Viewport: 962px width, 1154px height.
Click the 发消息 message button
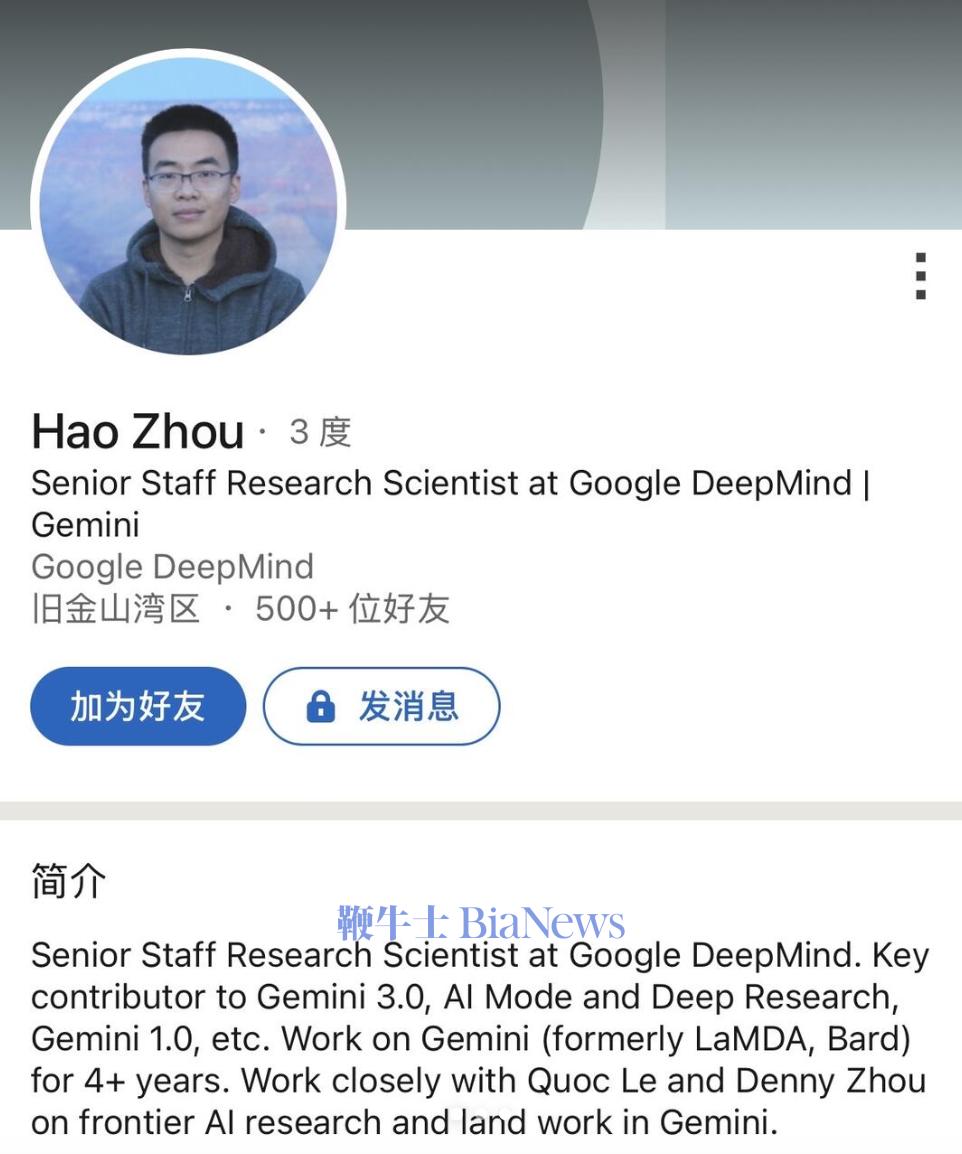[x=382, y=707]
